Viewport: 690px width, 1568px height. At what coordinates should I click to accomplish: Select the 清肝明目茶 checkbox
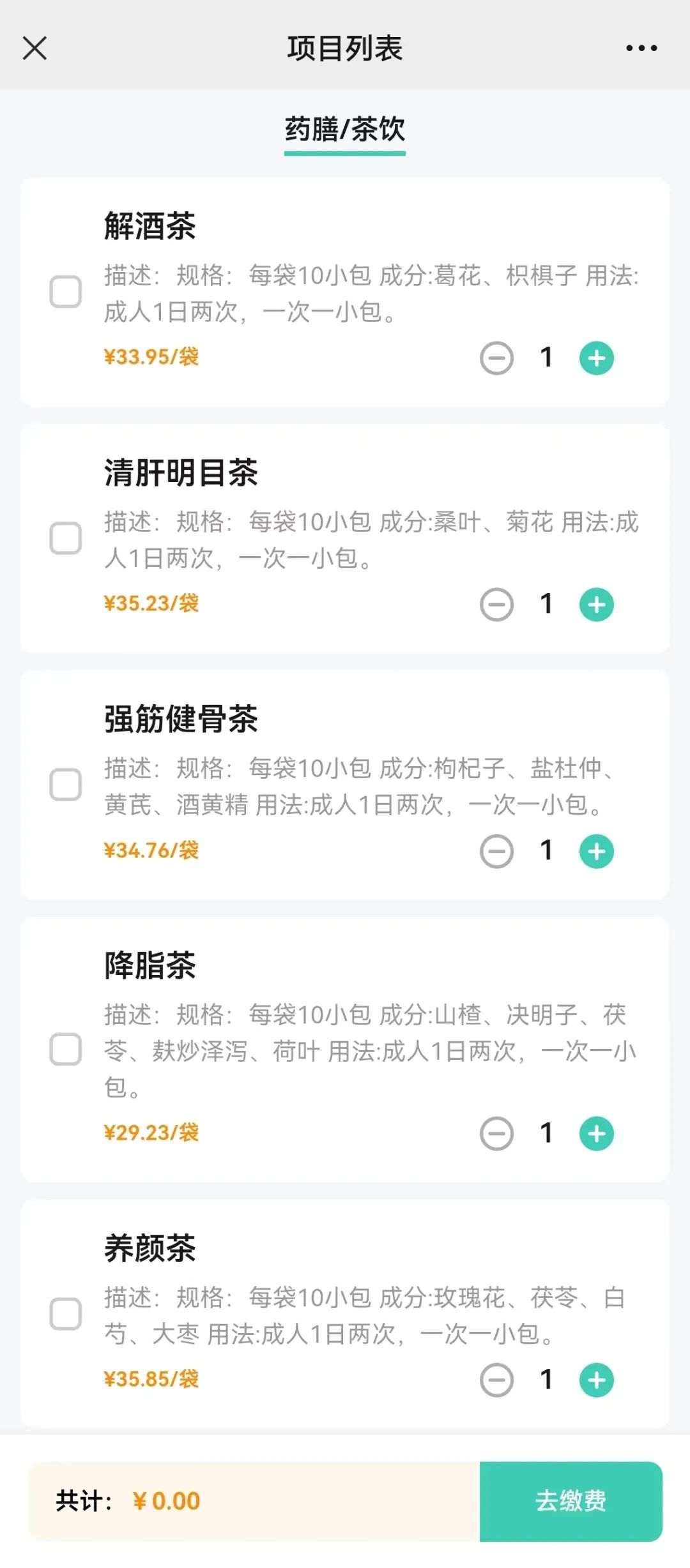66,538
